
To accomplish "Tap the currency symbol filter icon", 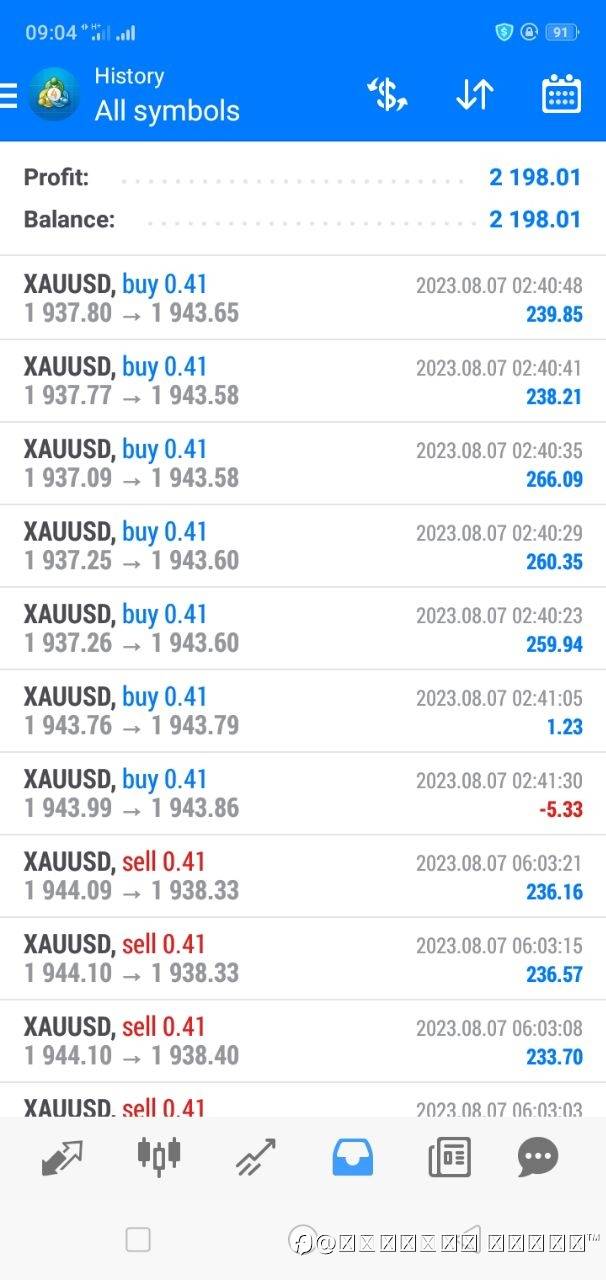I will (x=387, y=95).
